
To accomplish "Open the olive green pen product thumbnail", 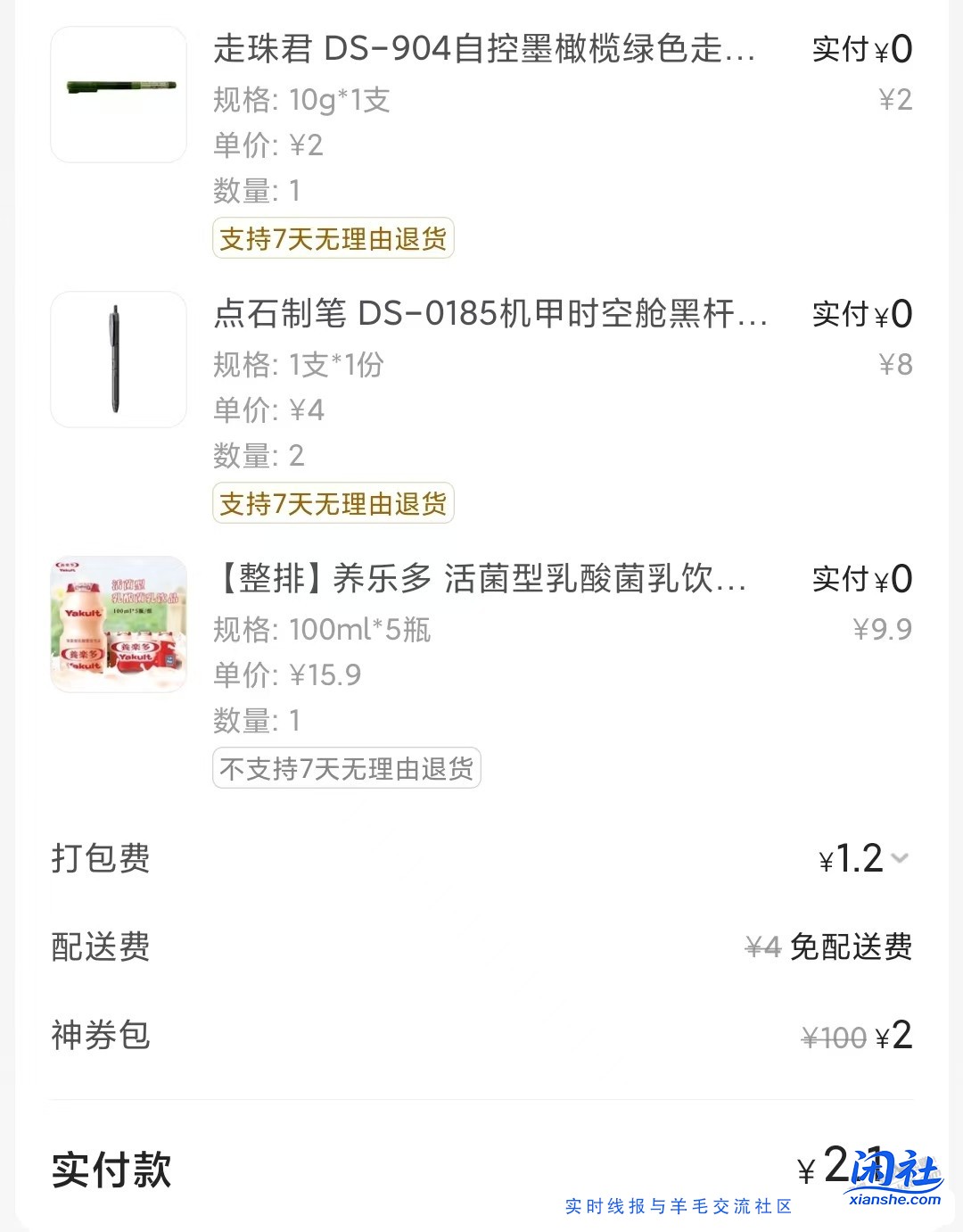I will pyautogui.click(x=118, y=94).
